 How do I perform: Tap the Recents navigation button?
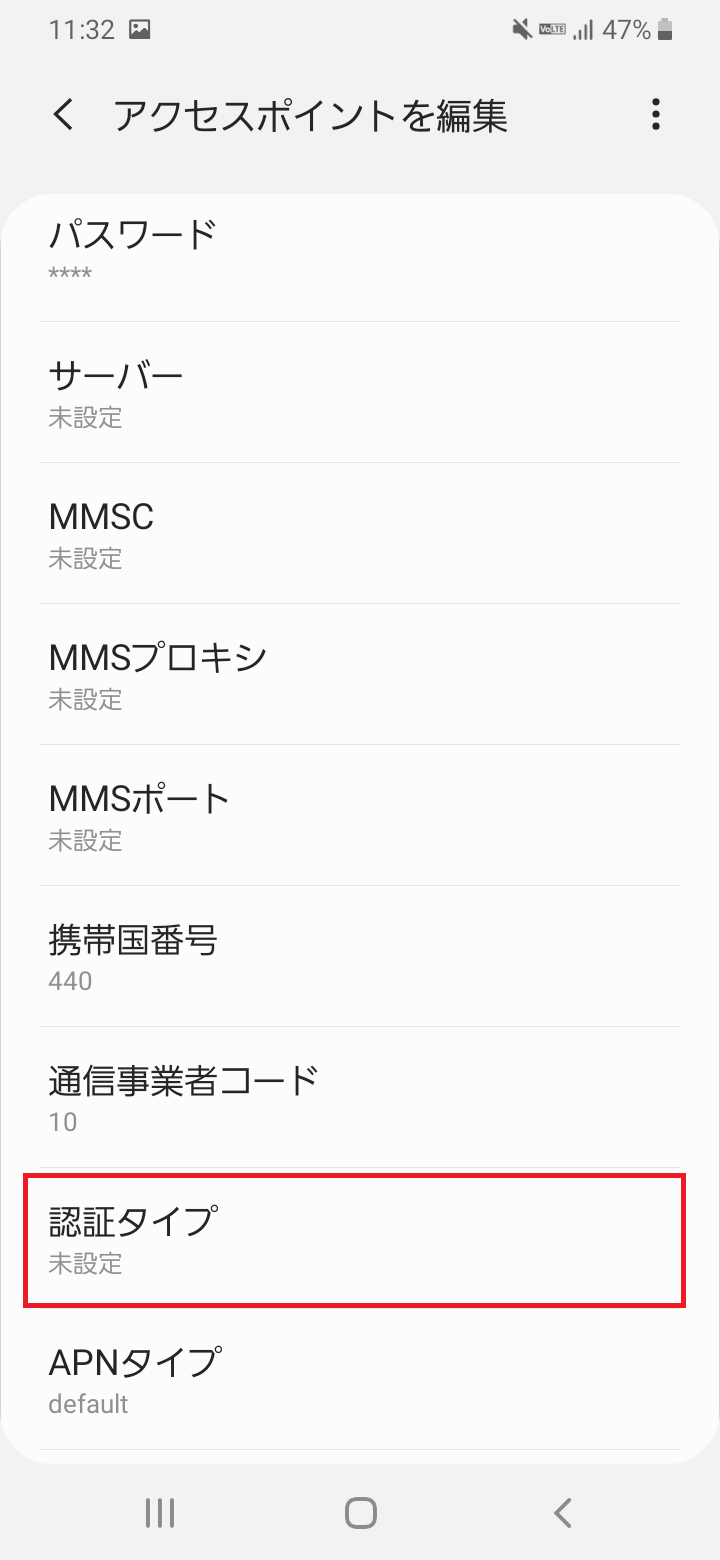tap(159, 1513)
